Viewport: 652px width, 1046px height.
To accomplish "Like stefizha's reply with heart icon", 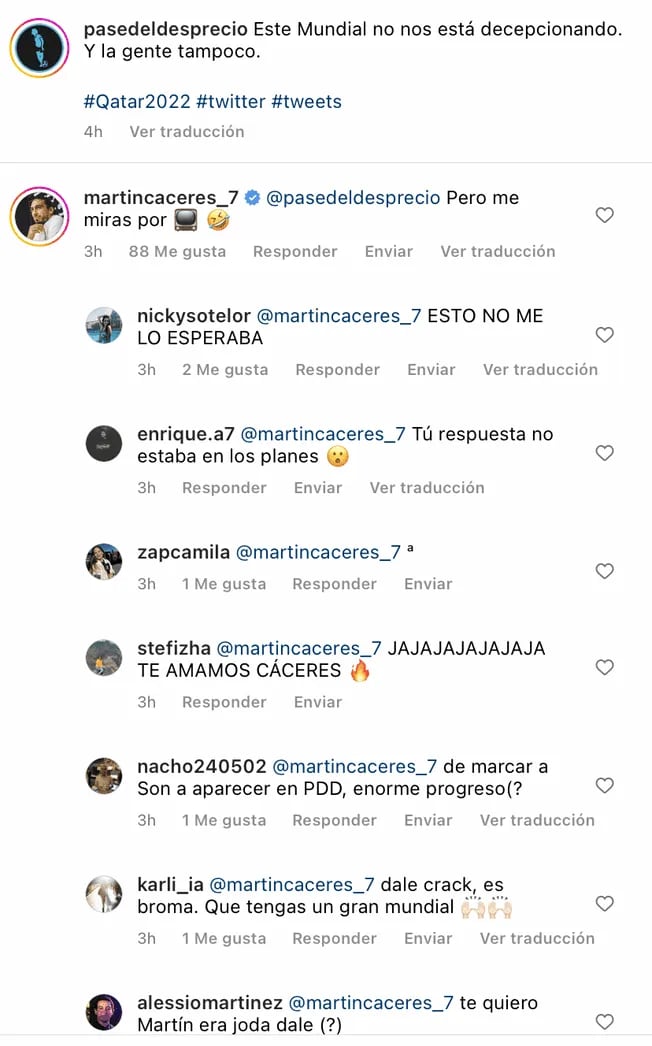I will (604, 667).
